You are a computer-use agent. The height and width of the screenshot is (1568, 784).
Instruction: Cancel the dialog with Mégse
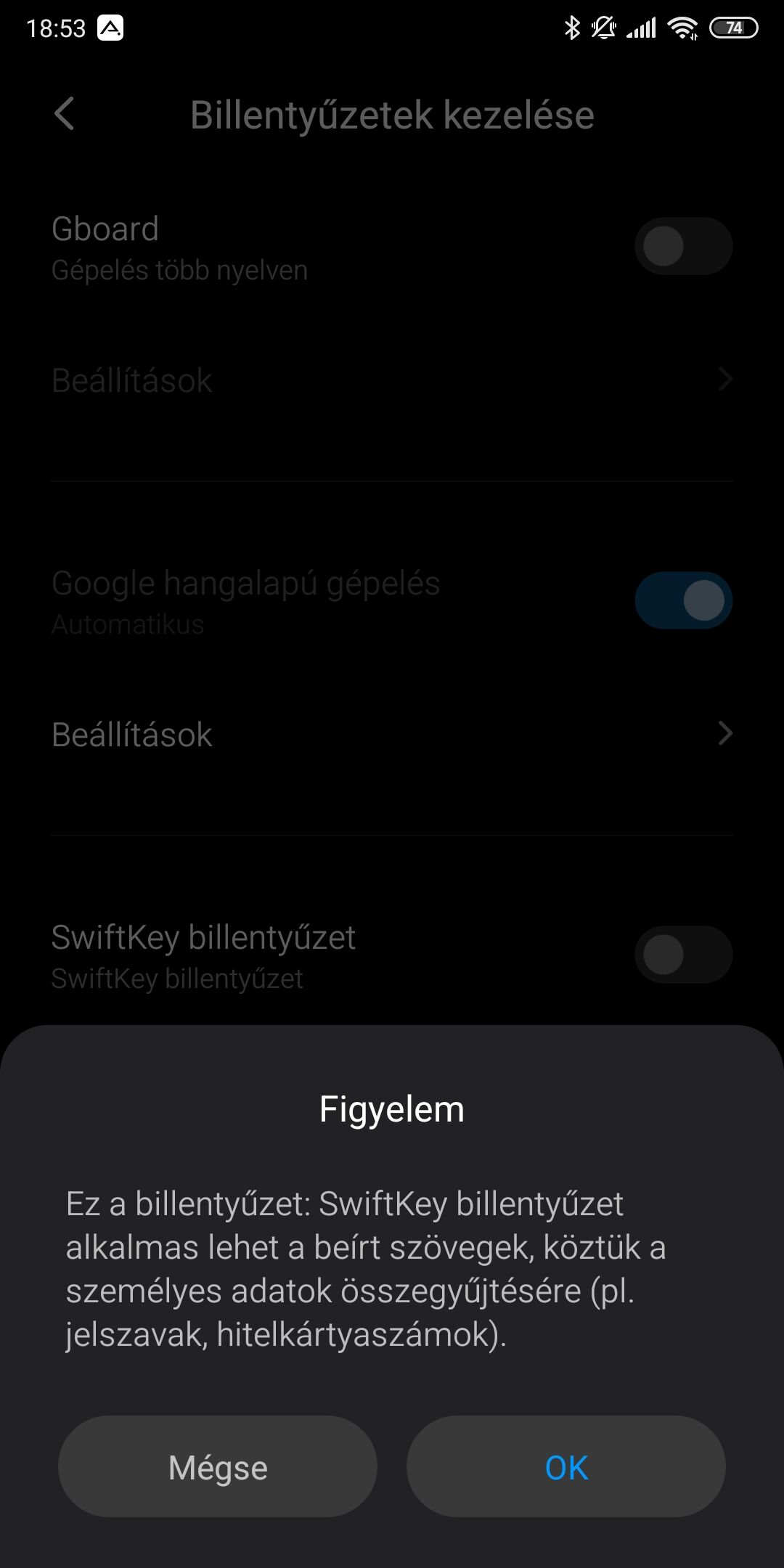[218, 1467]
